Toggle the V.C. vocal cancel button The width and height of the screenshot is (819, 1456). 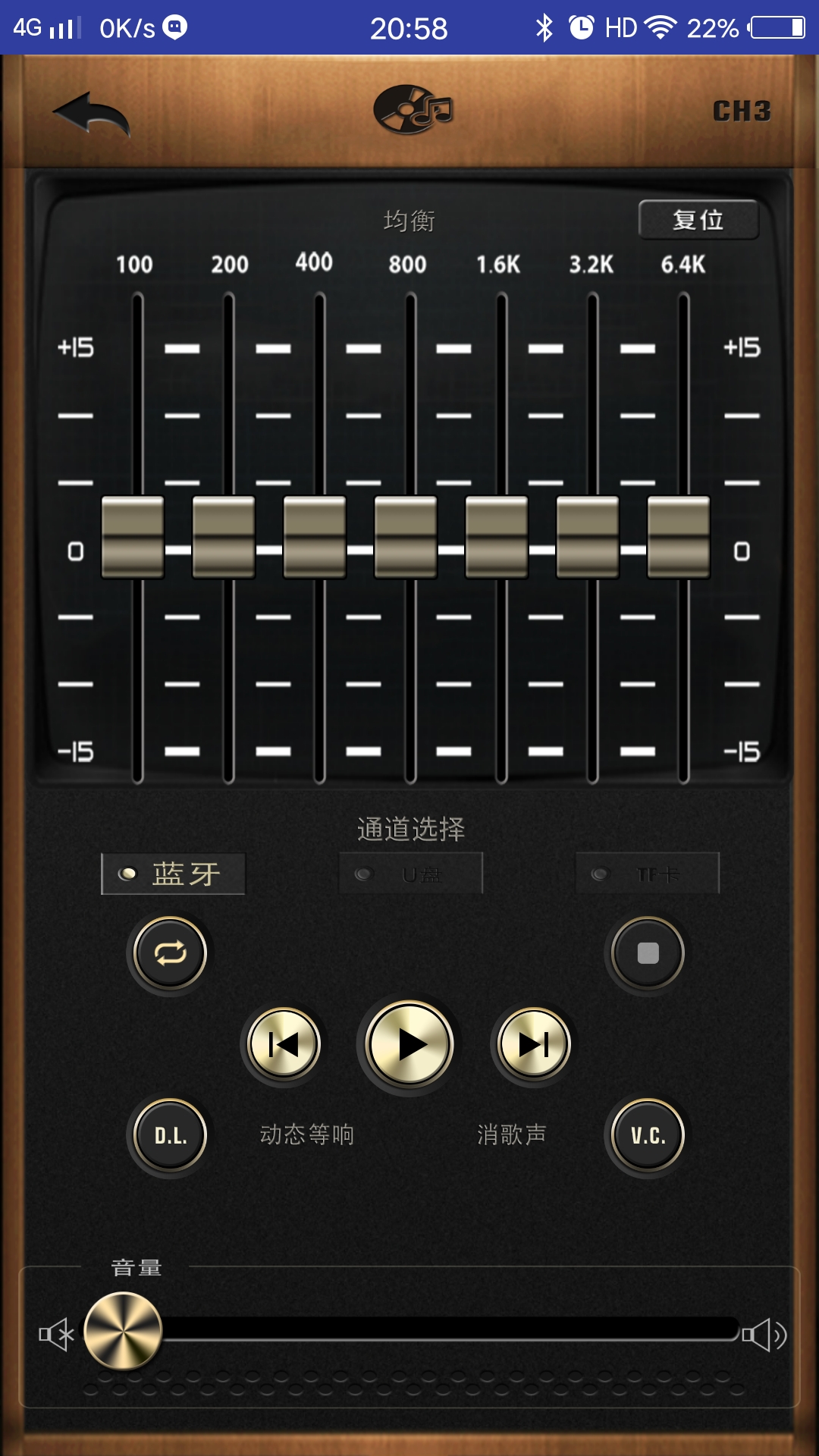click(x=648, y=1135)
